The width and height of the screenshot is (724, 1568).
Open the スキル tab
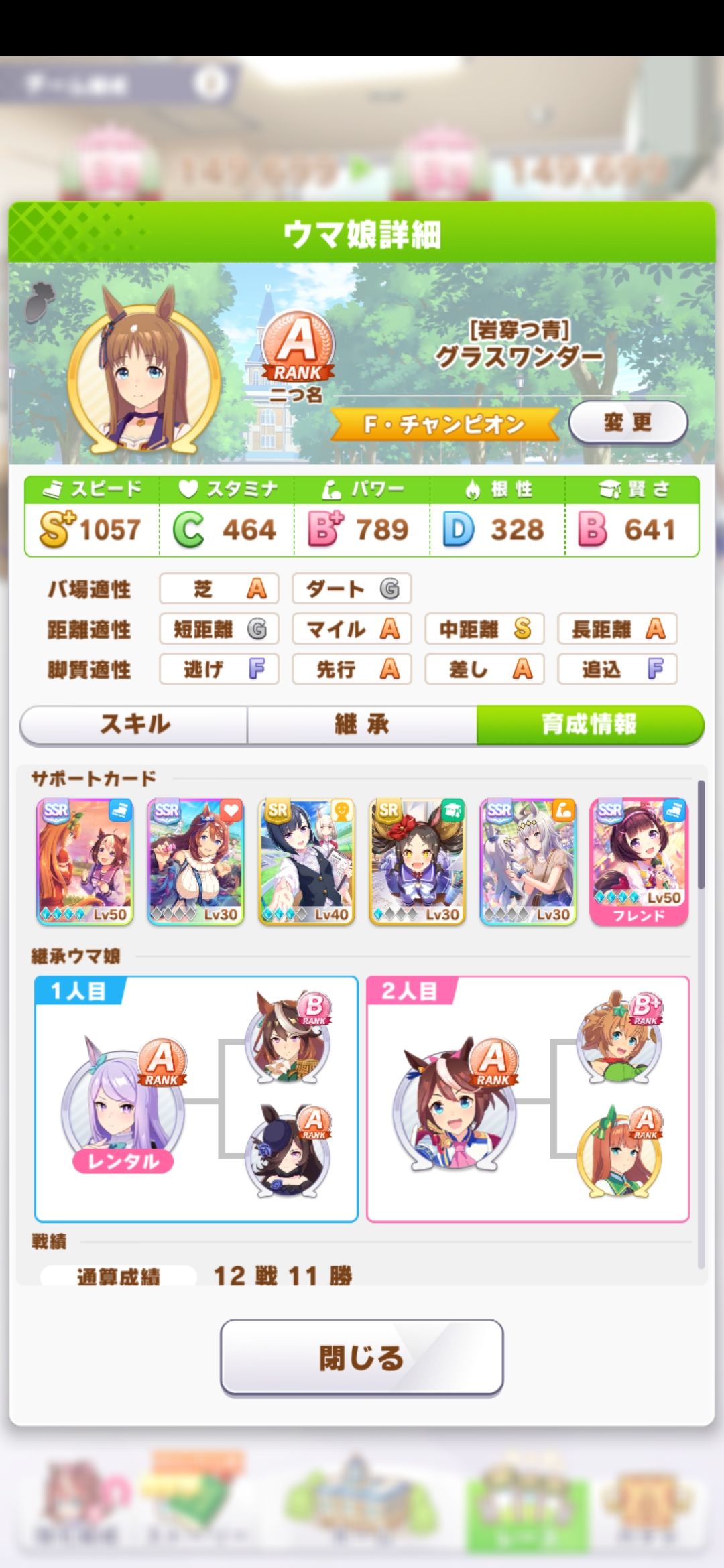click(135, 726)
